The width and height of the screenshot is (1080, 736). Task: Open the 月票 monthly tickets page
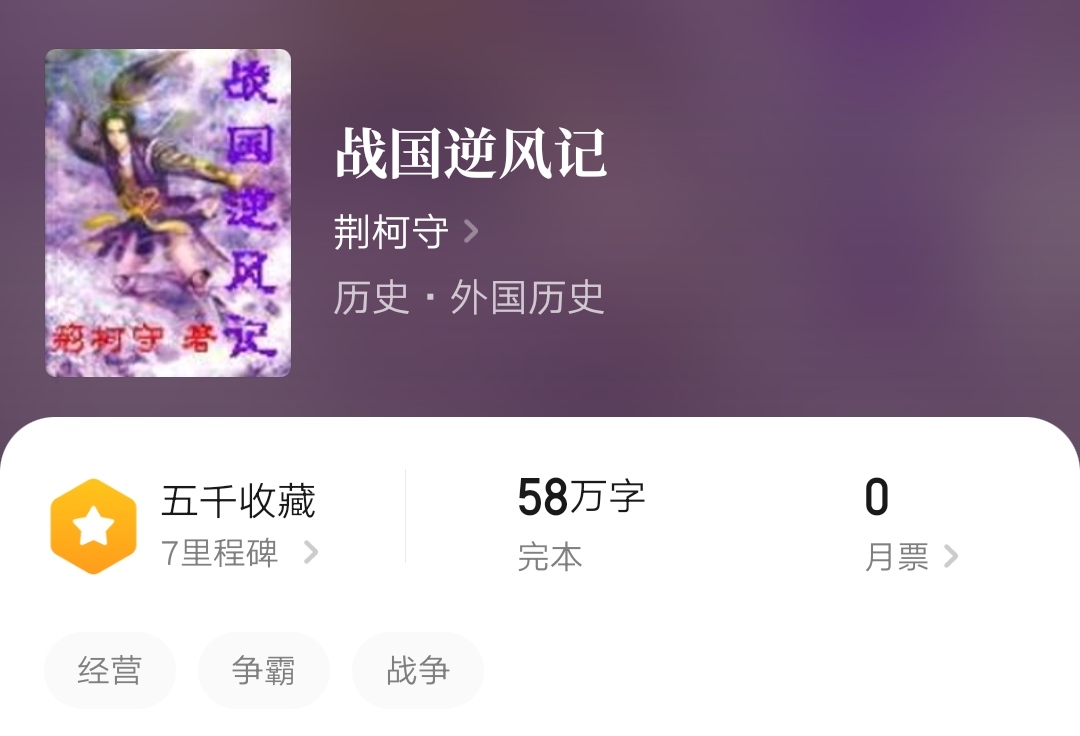tap(910, 556)
